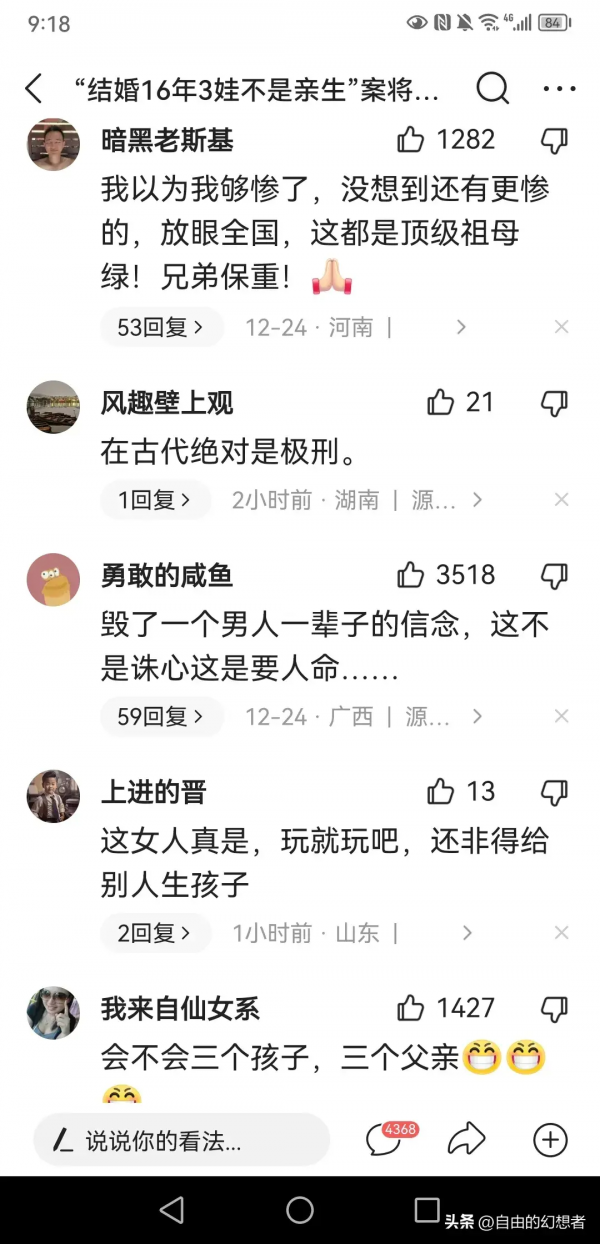
Task: Open 2回复 under 上进的晋's comment
Action: coord(154,934)
